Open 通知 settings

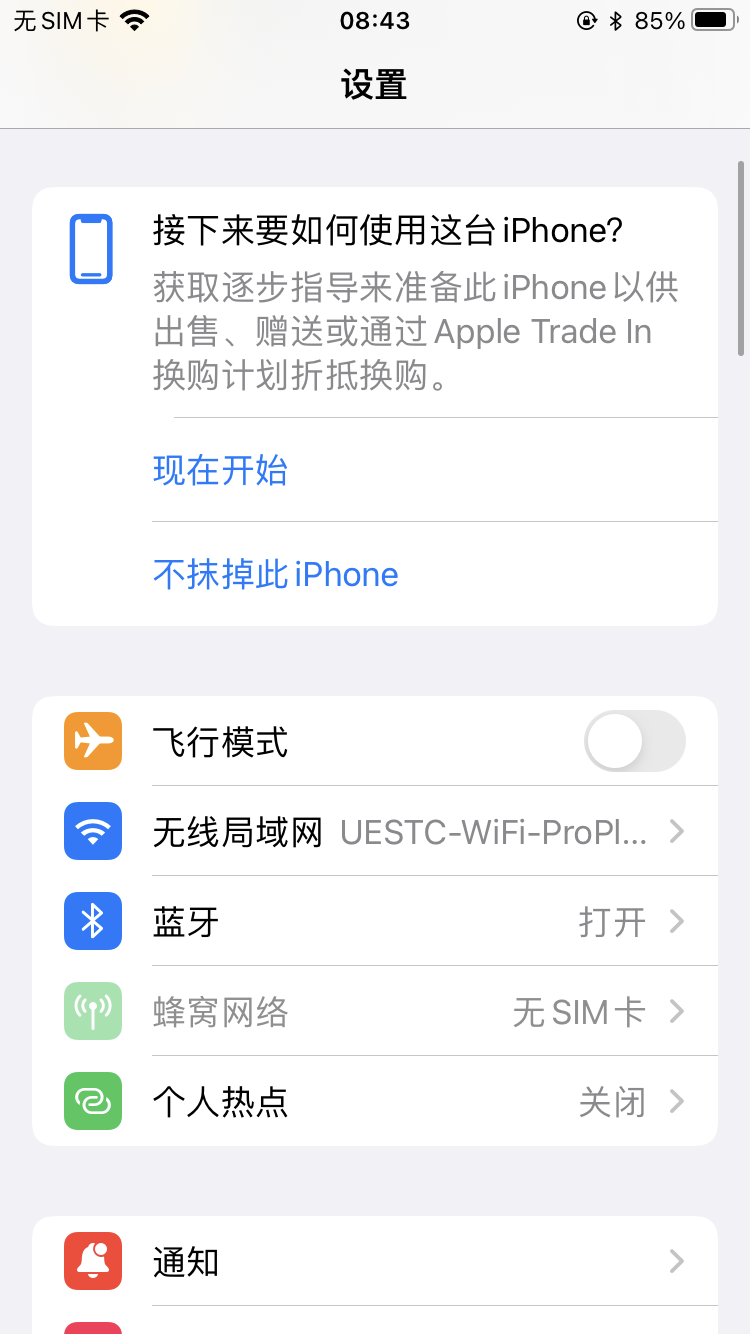point(375,1261)
